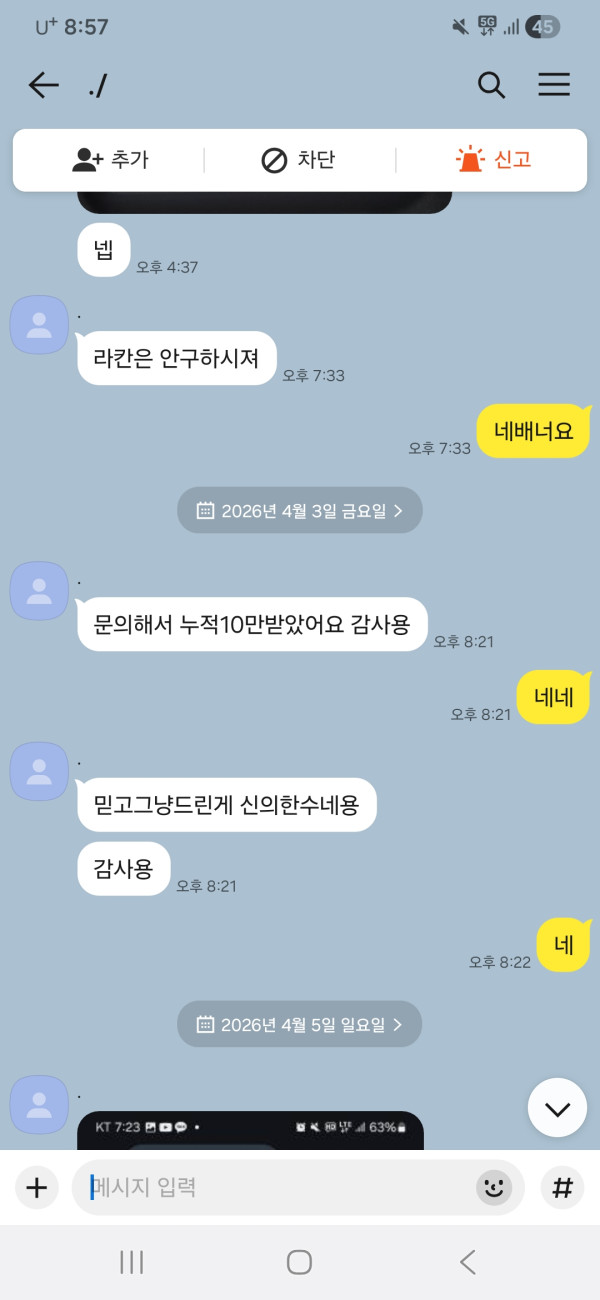This screenshot has height=1300, width=600.
Task: View sender profile beside 라칸은 안구하시져
Action: tap(39, 324)
